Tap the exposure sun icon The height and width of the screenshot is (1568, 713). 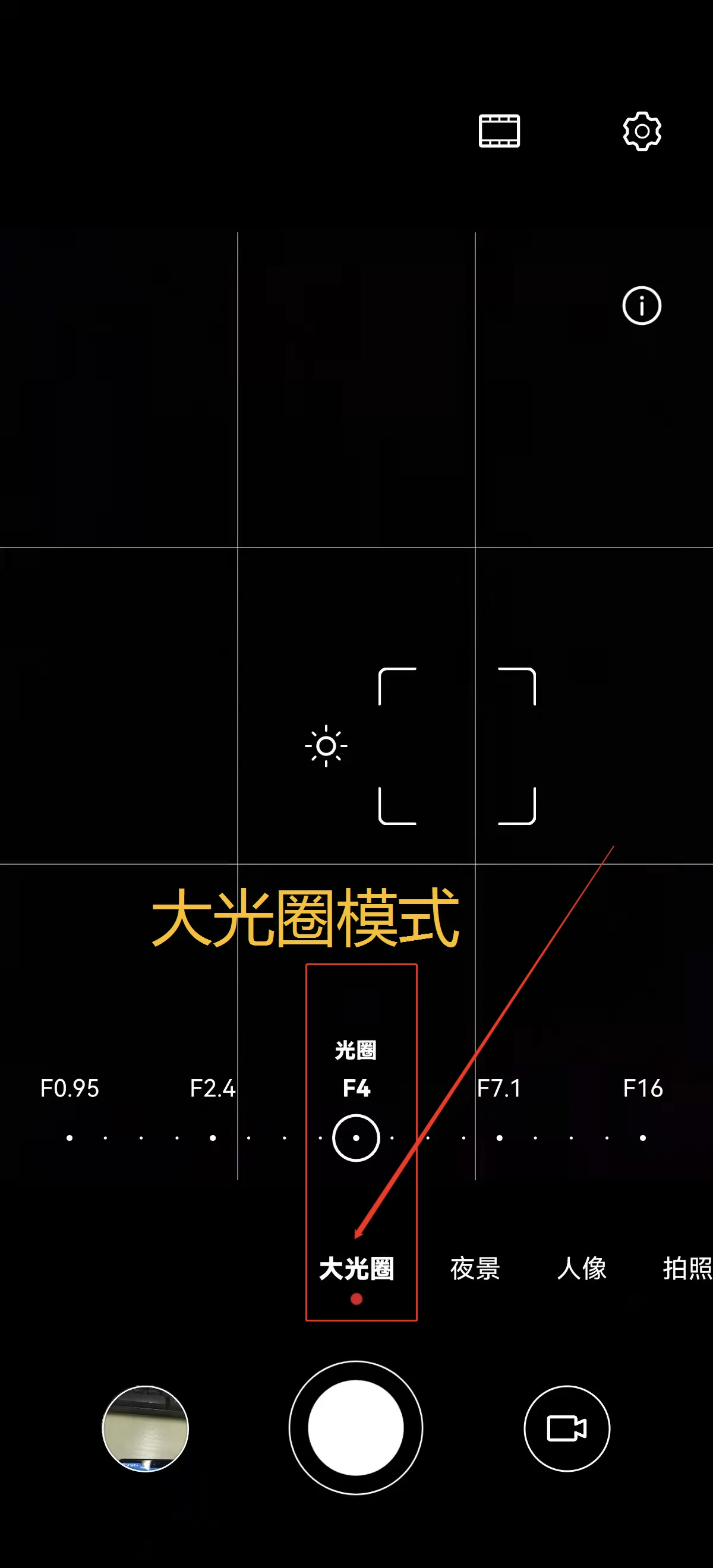326,745
